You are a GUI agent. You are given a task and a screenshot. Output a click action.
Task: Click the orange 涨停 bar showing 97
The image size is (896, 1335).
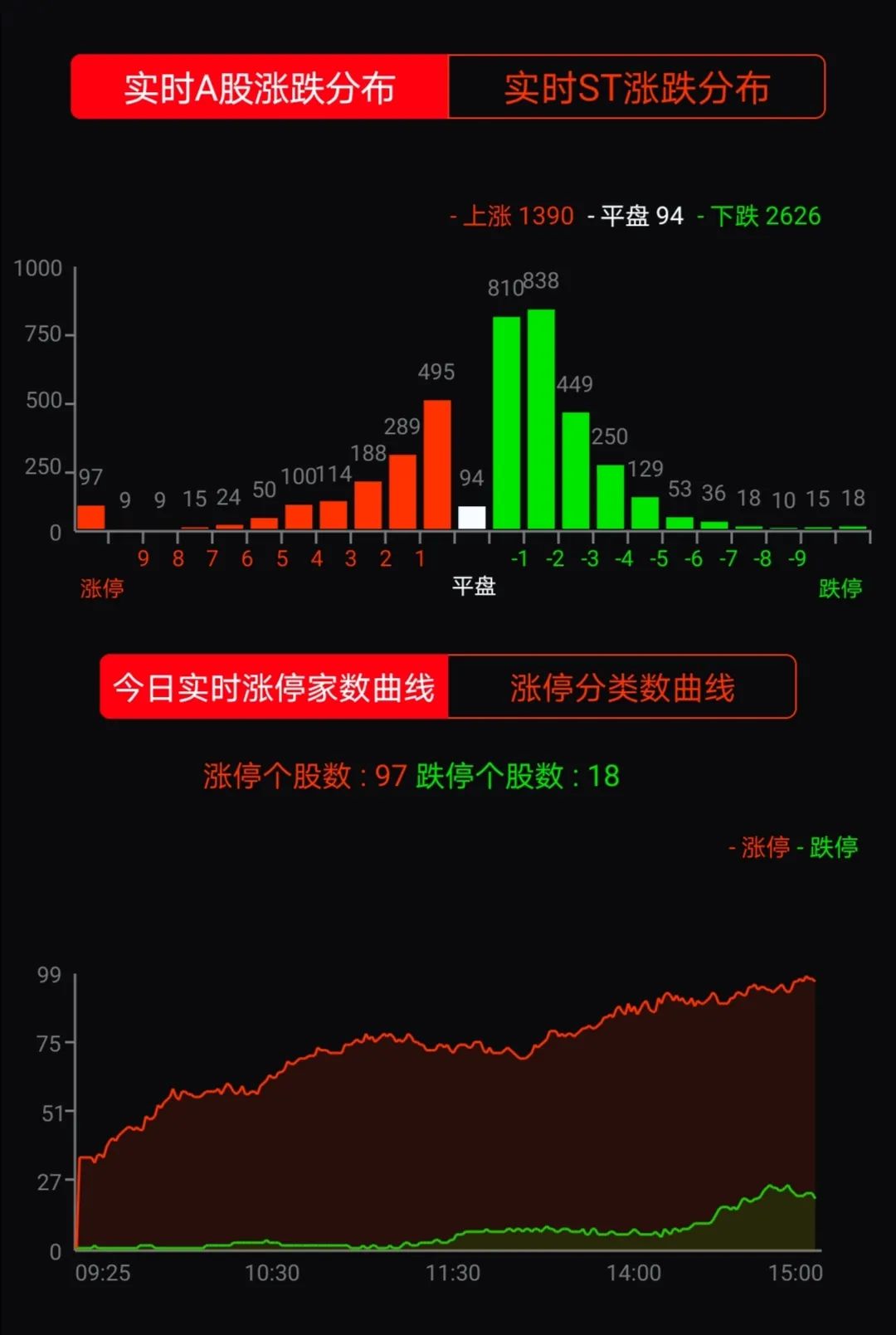91,514
